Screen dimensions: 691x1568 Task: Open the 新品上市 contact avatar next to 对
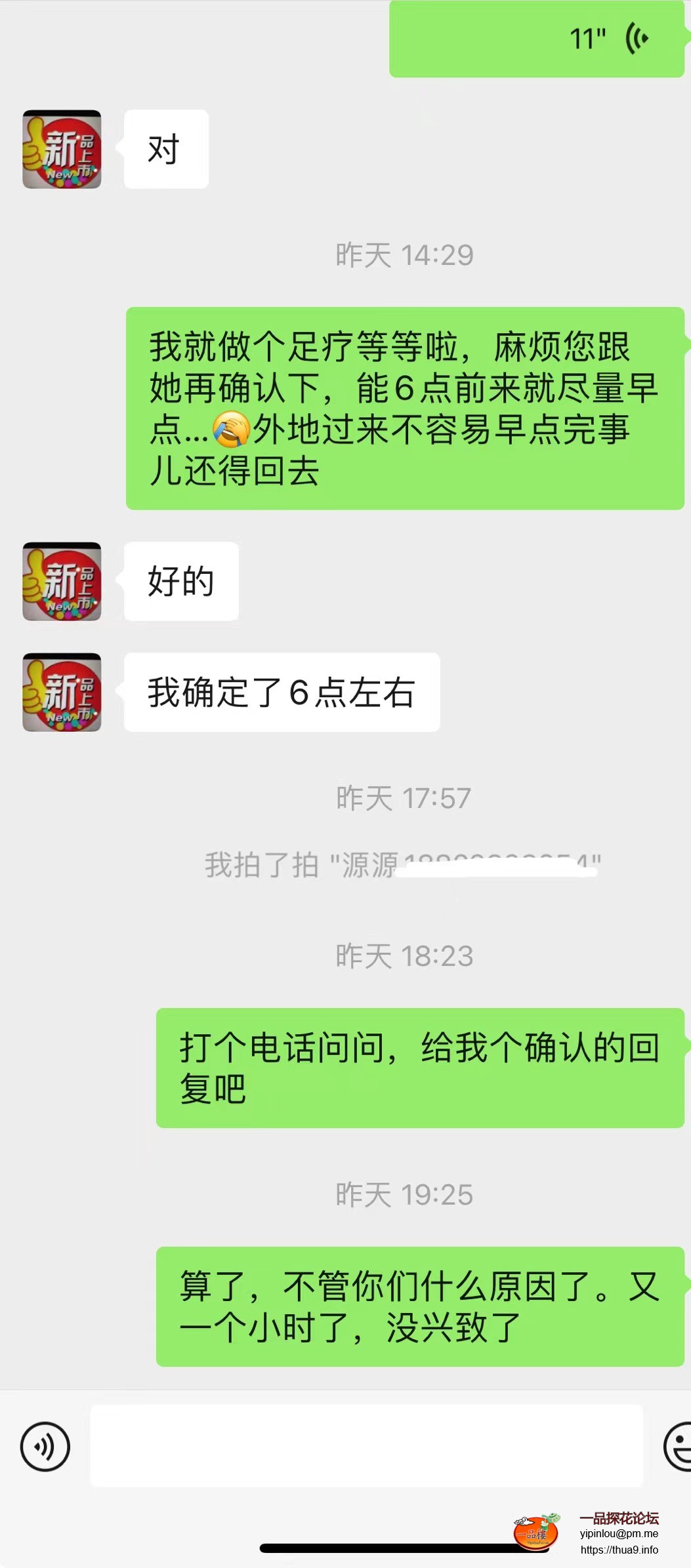point(62,150)
